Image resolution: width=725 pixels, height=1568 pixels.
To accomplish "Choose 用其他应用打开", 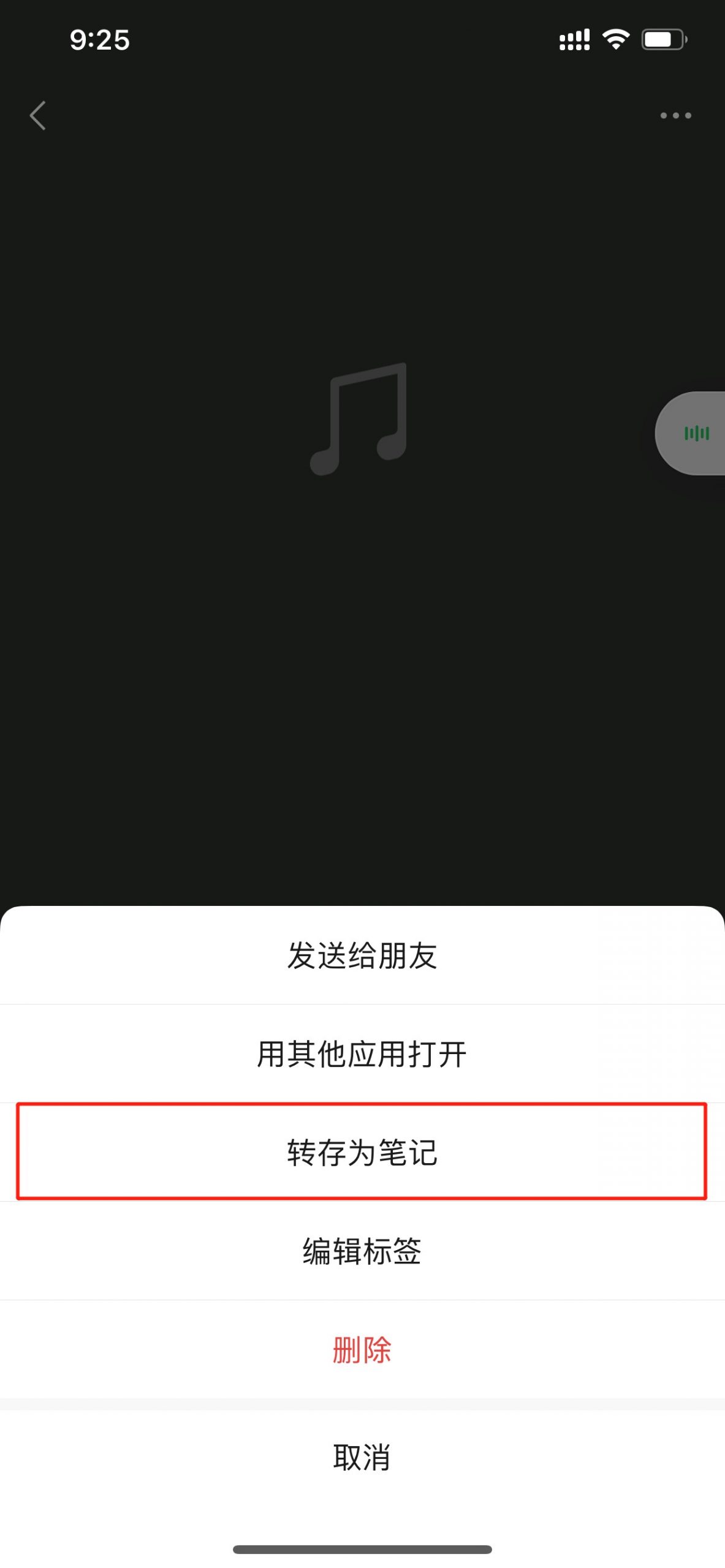I will 362,1054.
